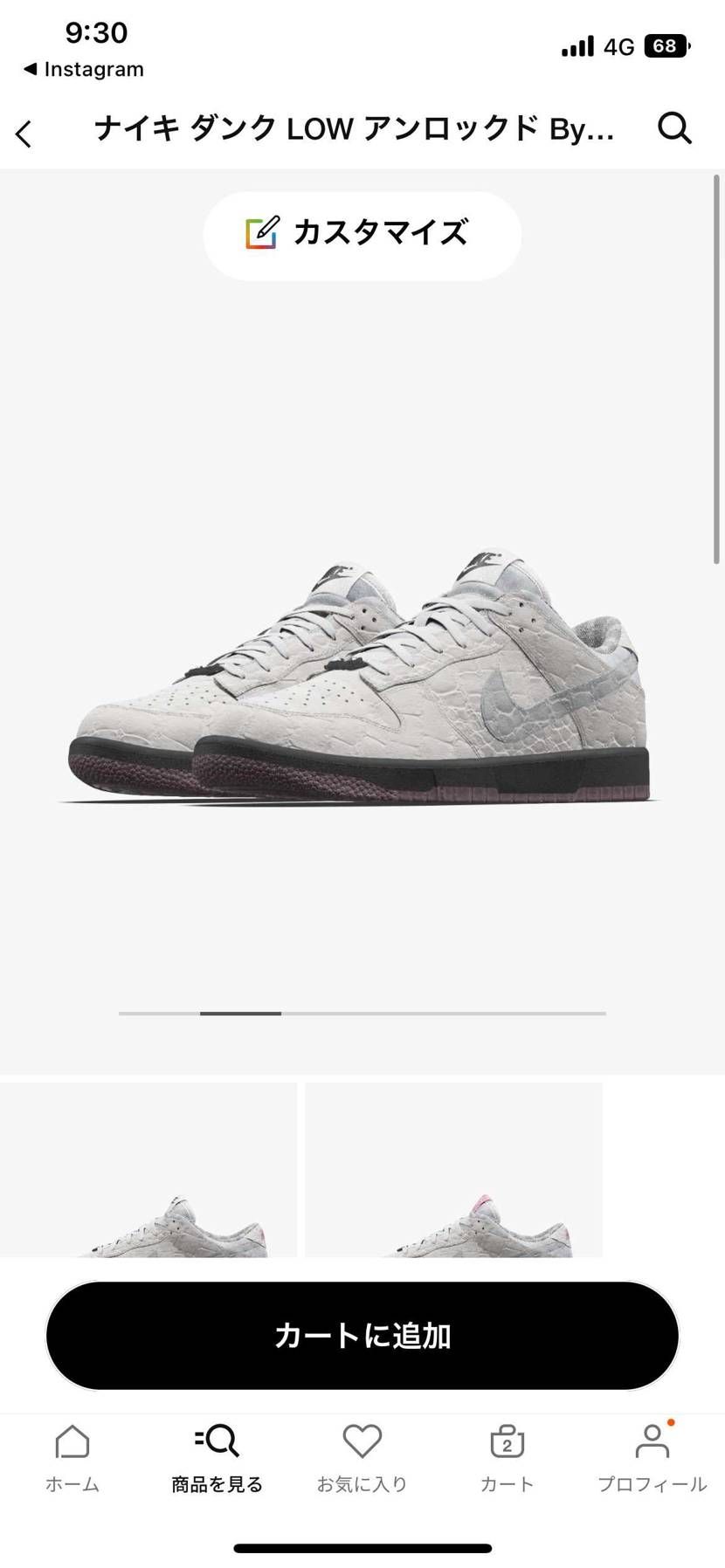Select the second shoe thumbnail with pink tongue
This screenshot has height=1568, width=725.
(x=454, y=1170)
